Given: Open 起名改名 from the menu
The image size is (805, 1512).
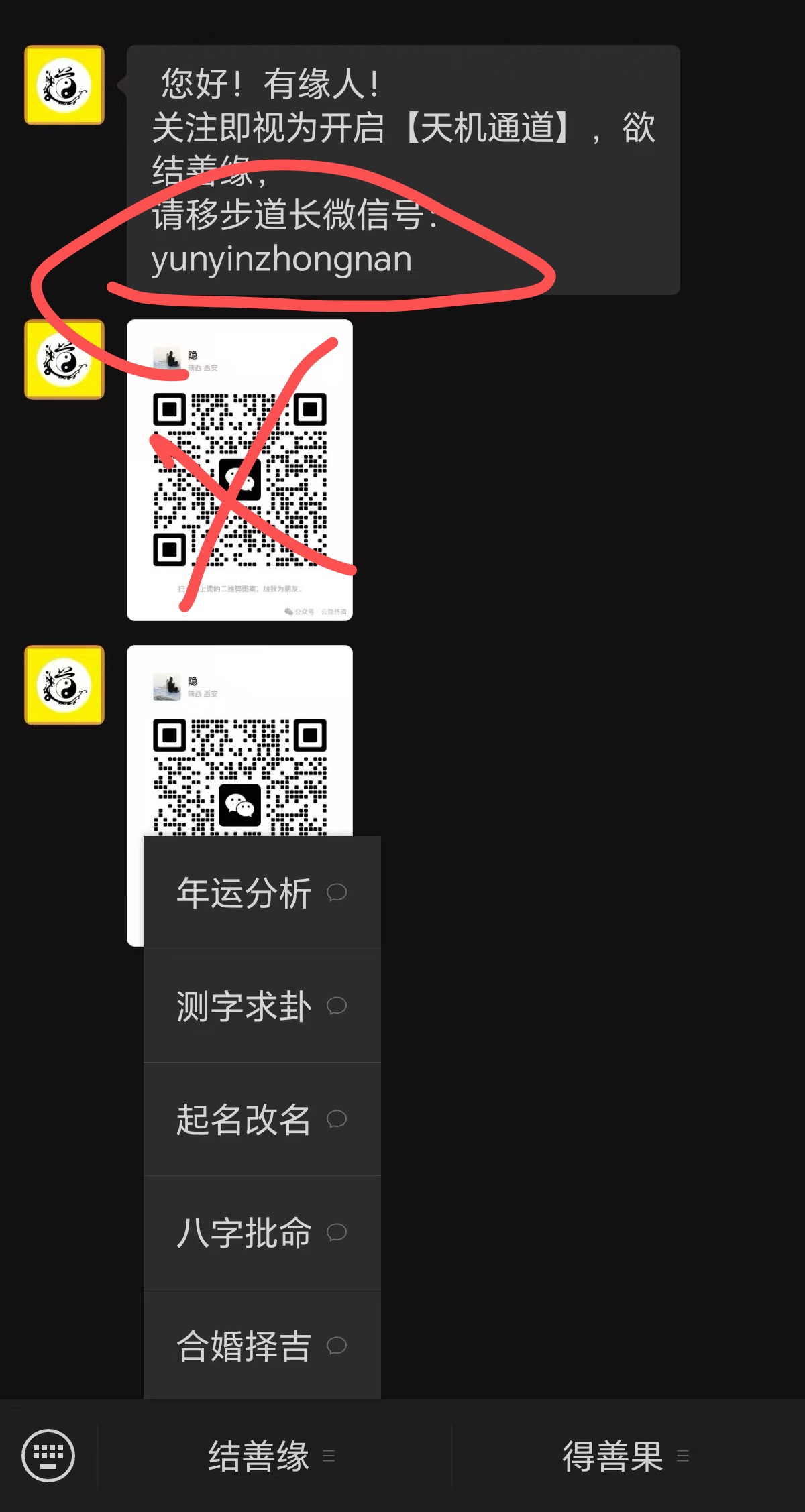Looking at the screenshot, I should point(262,1119).
